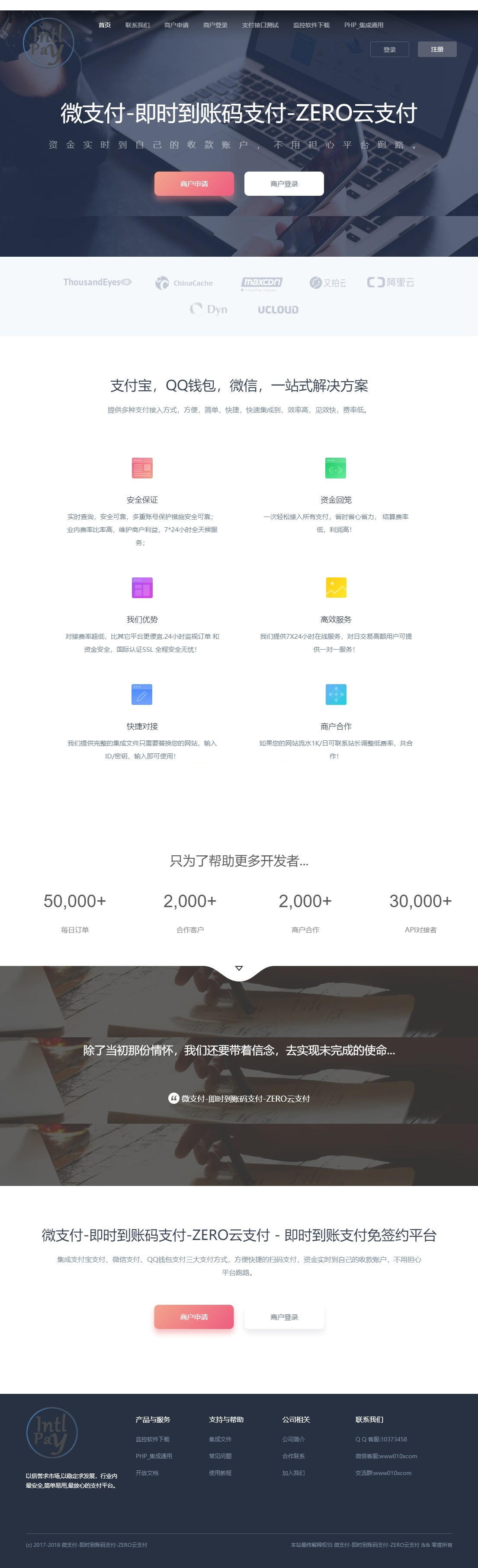Tap the down arrow below the statistics
Viewport: 478px width, 1568px height.
(x=239, y=968)
